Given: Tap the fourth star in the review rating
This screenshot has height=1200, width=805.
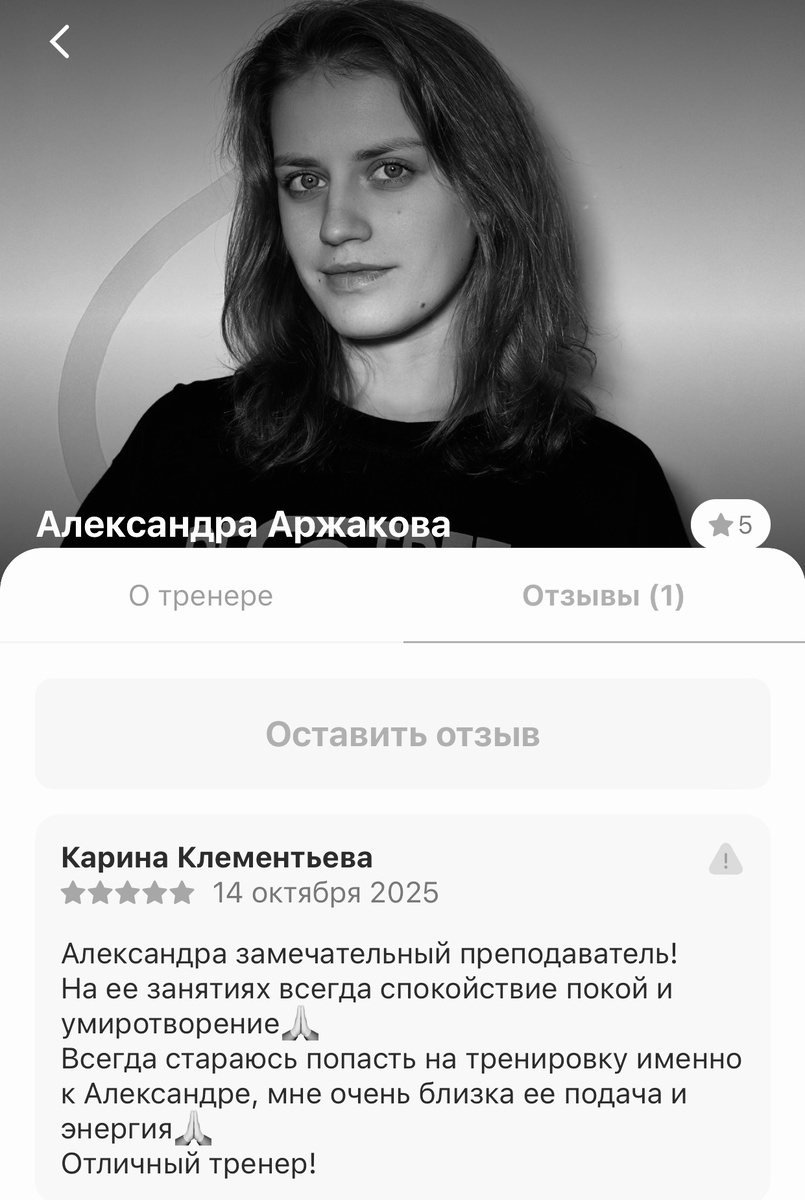Looking at the screenshot, I should point(152,893).
